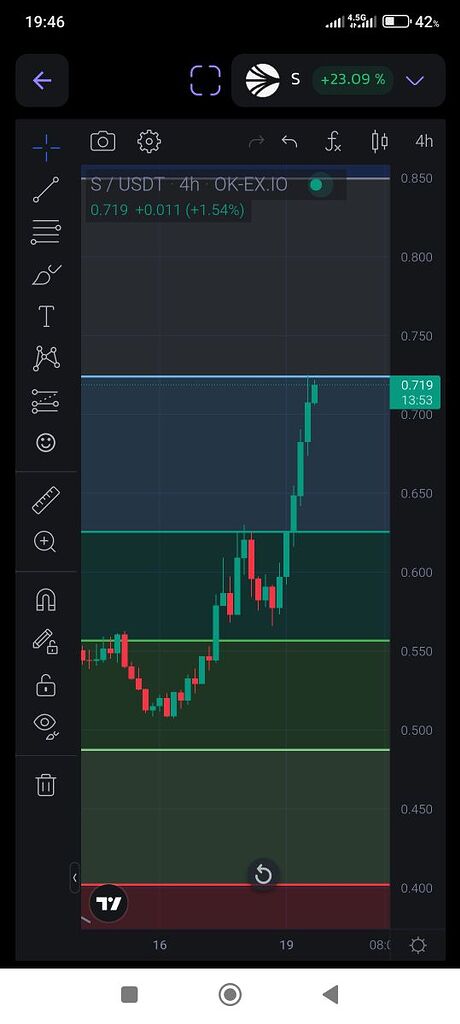Pick the trend line drawing tool

tap(46, 189)
